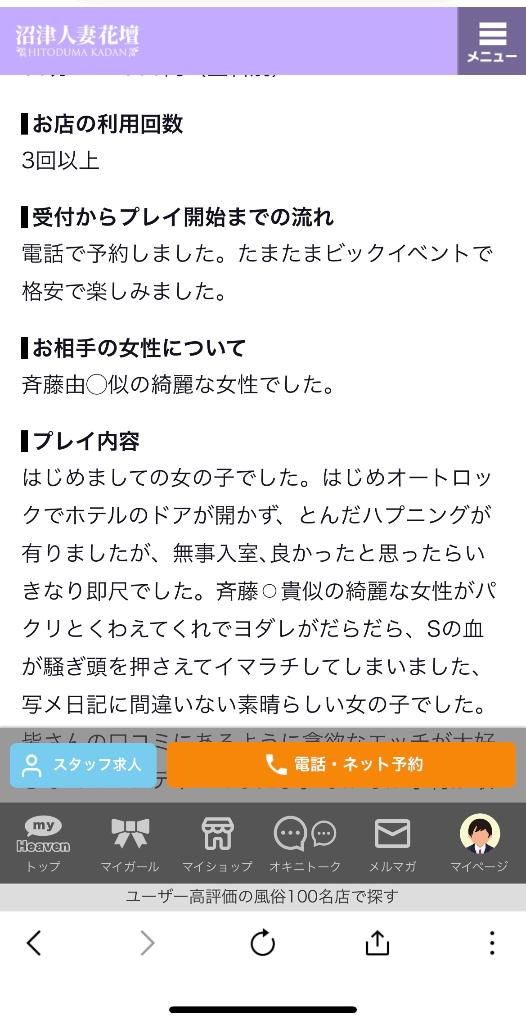The width and height of the screenshot is (526, 1024).
Task: Go to マイページ profile
Action: point(479,843)
